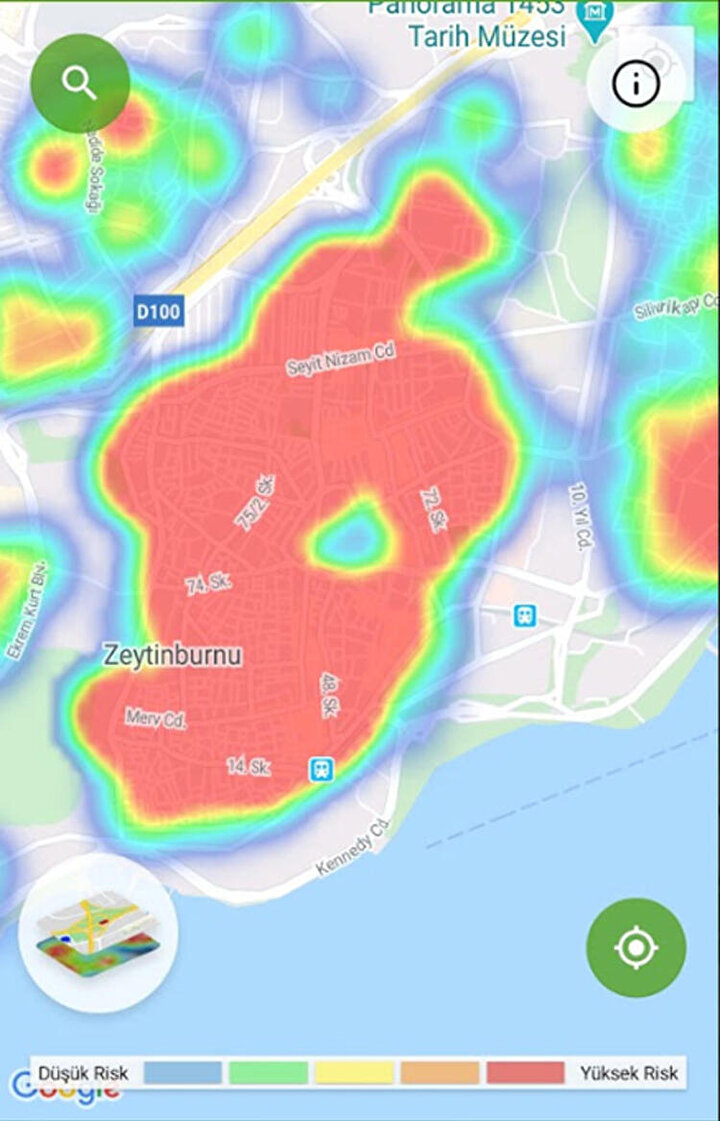720x1121 pixels.
Task: Center map on my location
Action: [636, 947]
